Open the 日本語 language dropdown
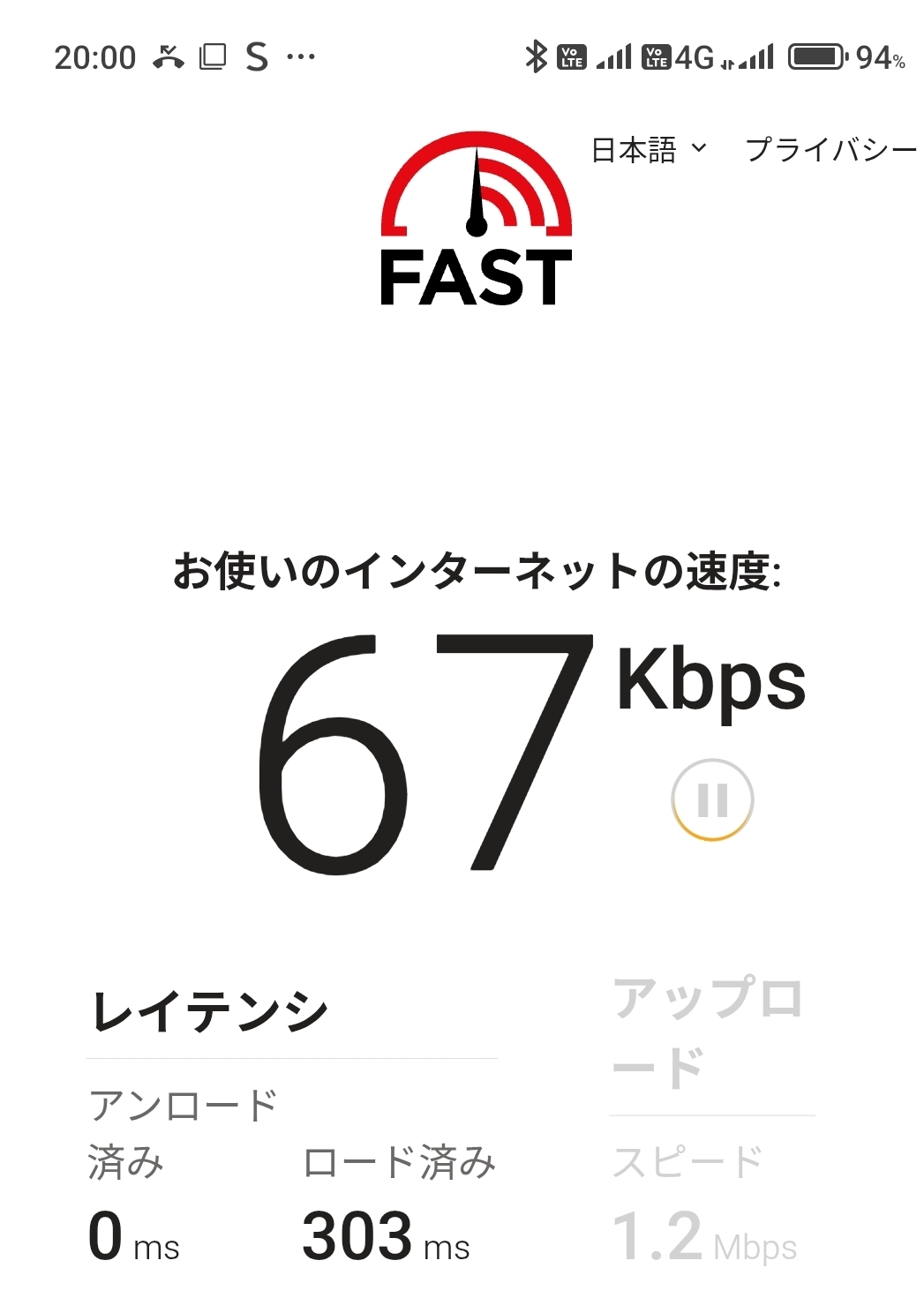This screenshot has height=1298, width=924. coord(649,150)
